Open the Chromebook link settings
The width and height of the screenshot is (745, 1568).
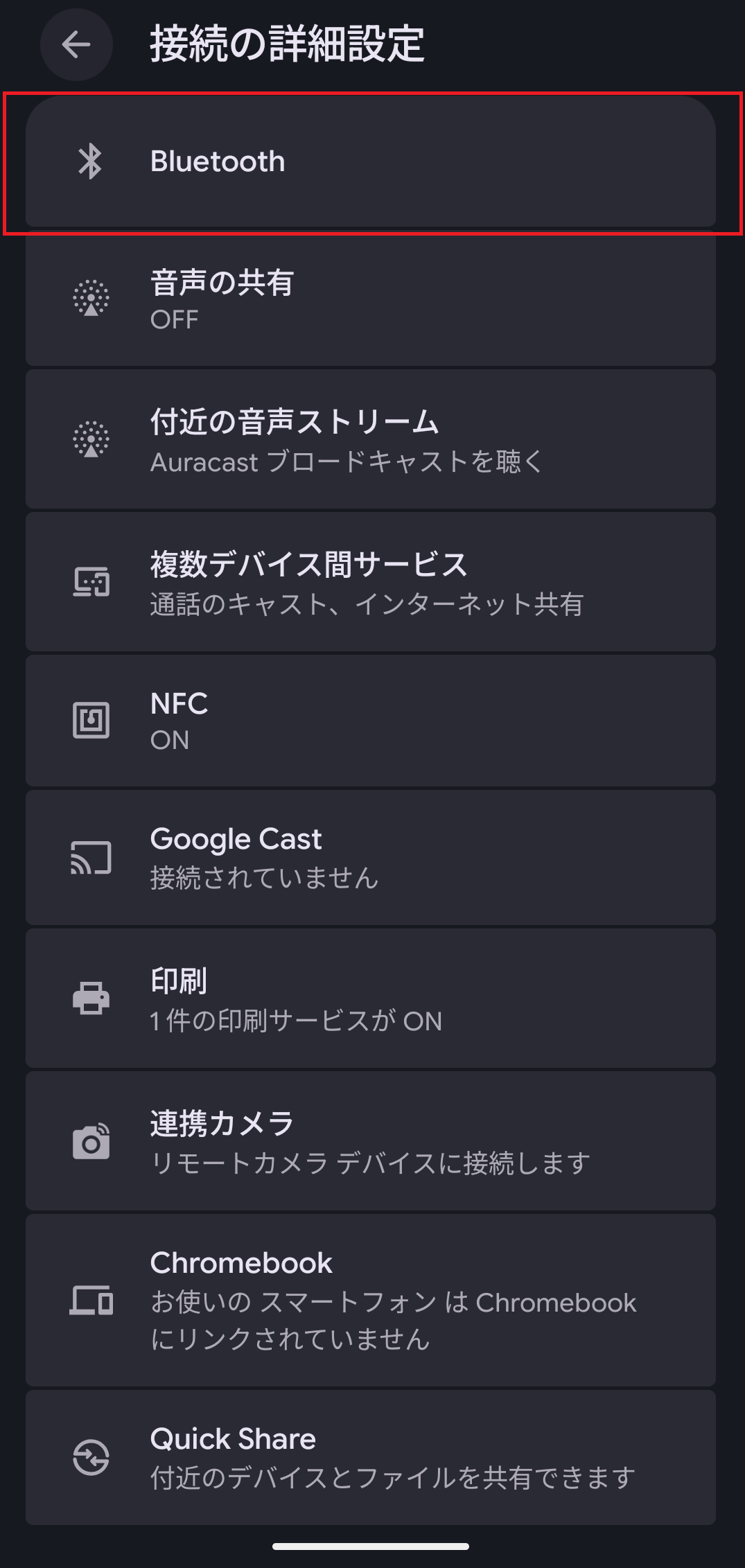pyautogui.click(x=371, y=1301)
